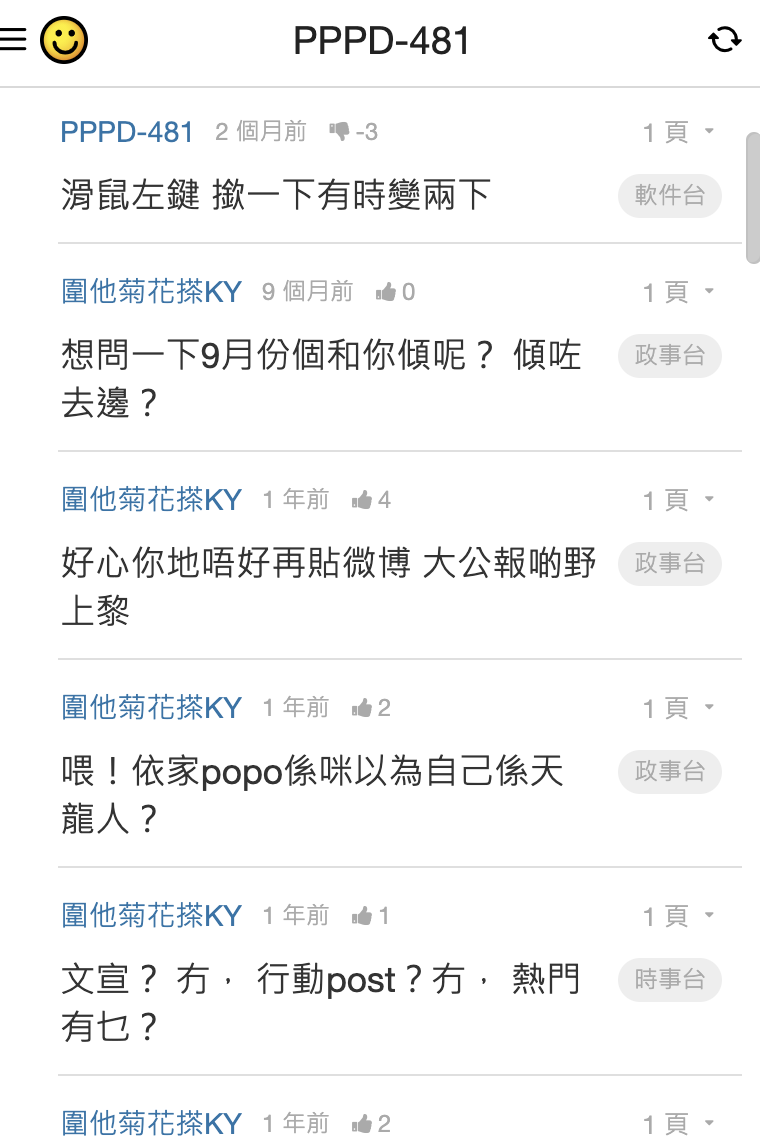Click the smiley face avatar icon

(x=62, y=40)
